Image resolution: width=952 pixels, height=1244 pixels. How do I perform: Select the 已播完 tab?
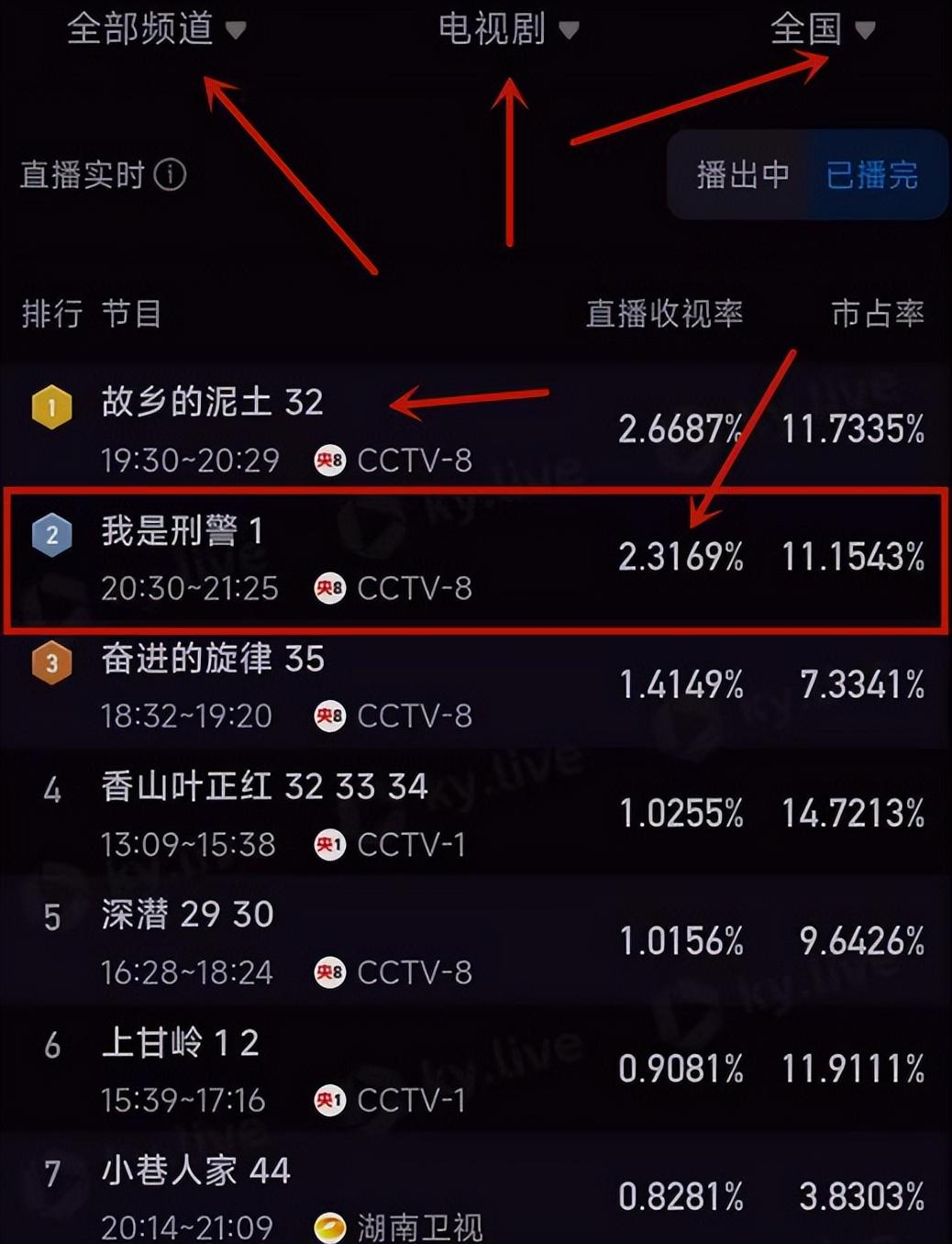tap(872, 174)
